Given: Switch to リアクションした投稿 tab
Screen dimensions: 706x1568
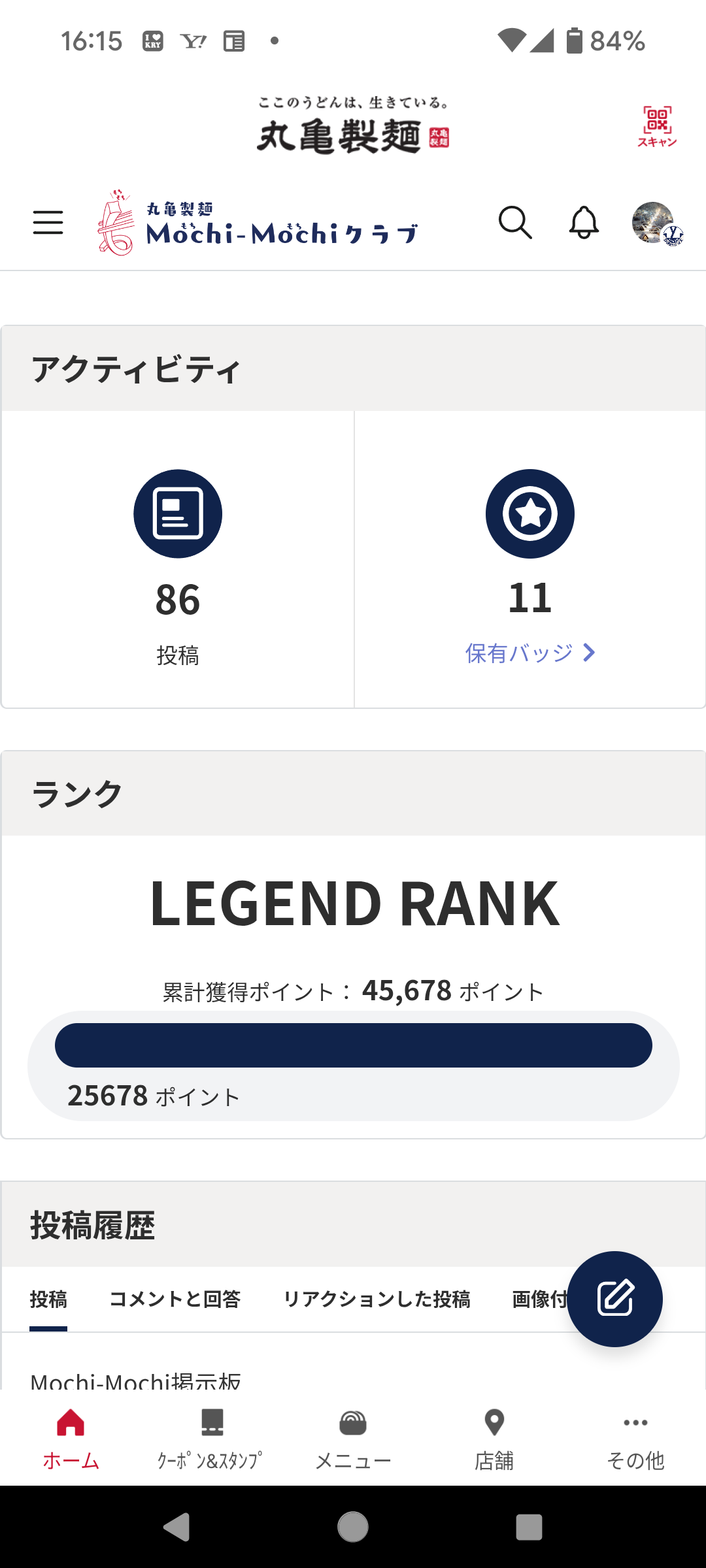Looking at the screenshot, I should point(377,1299).
